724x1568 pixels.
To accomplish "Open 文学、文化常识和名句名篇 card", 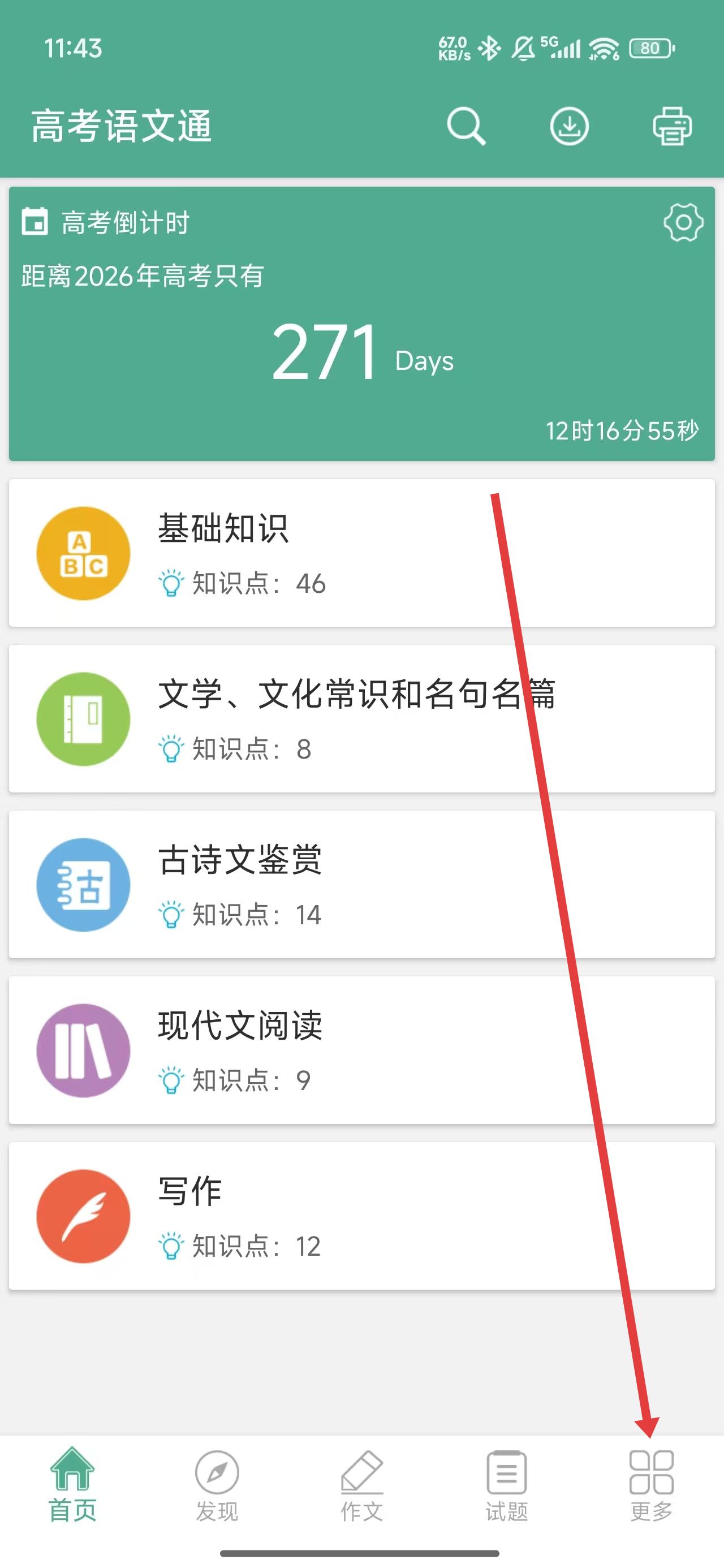I will pyautogui.click(x=361, y=718).
